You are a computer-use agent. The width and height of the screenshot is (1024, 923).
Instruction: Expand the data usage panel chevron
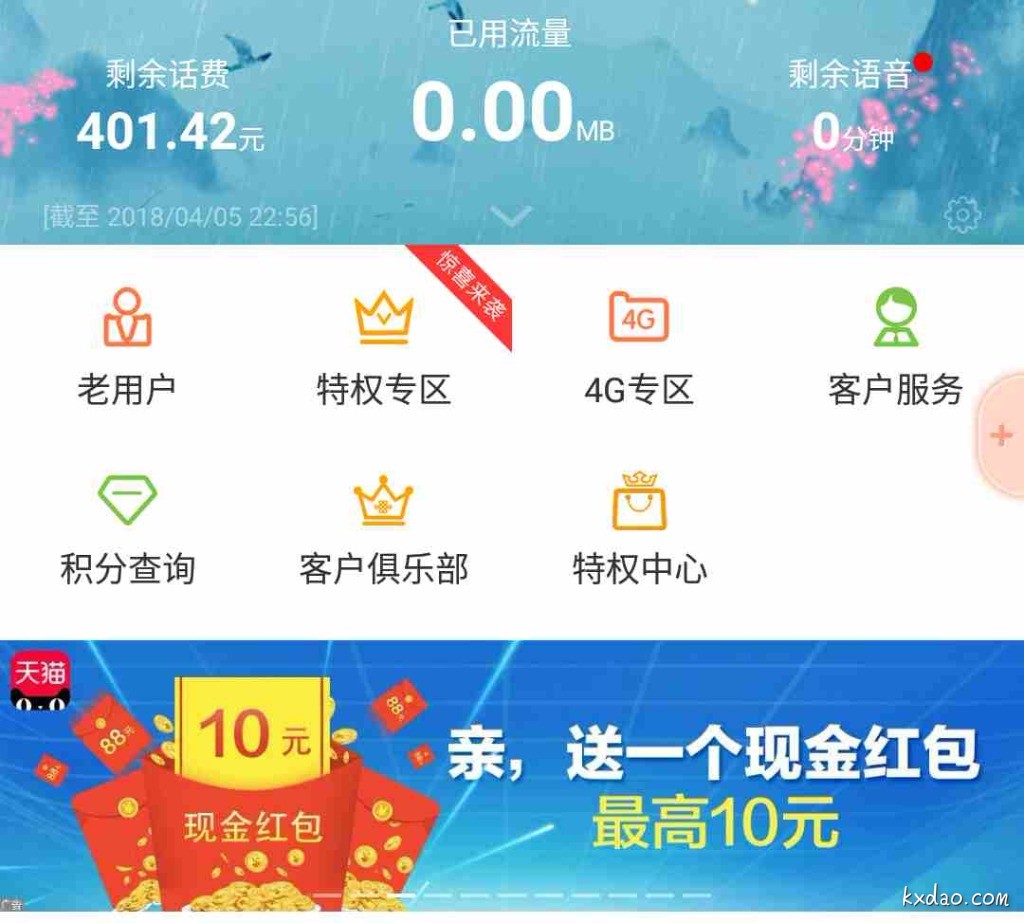[x=513, y=215]
